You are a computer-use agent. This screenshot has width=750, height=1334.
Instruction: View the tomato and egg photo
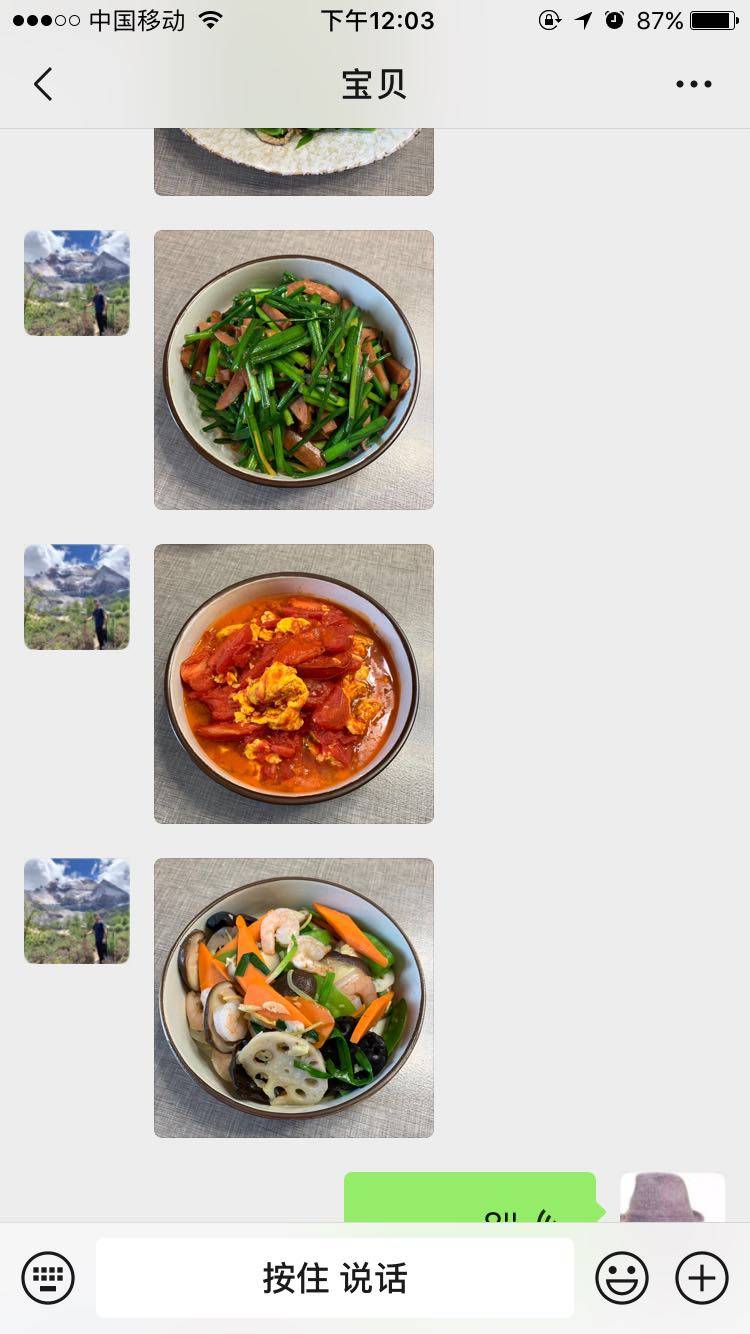click(x=294, y=684)
